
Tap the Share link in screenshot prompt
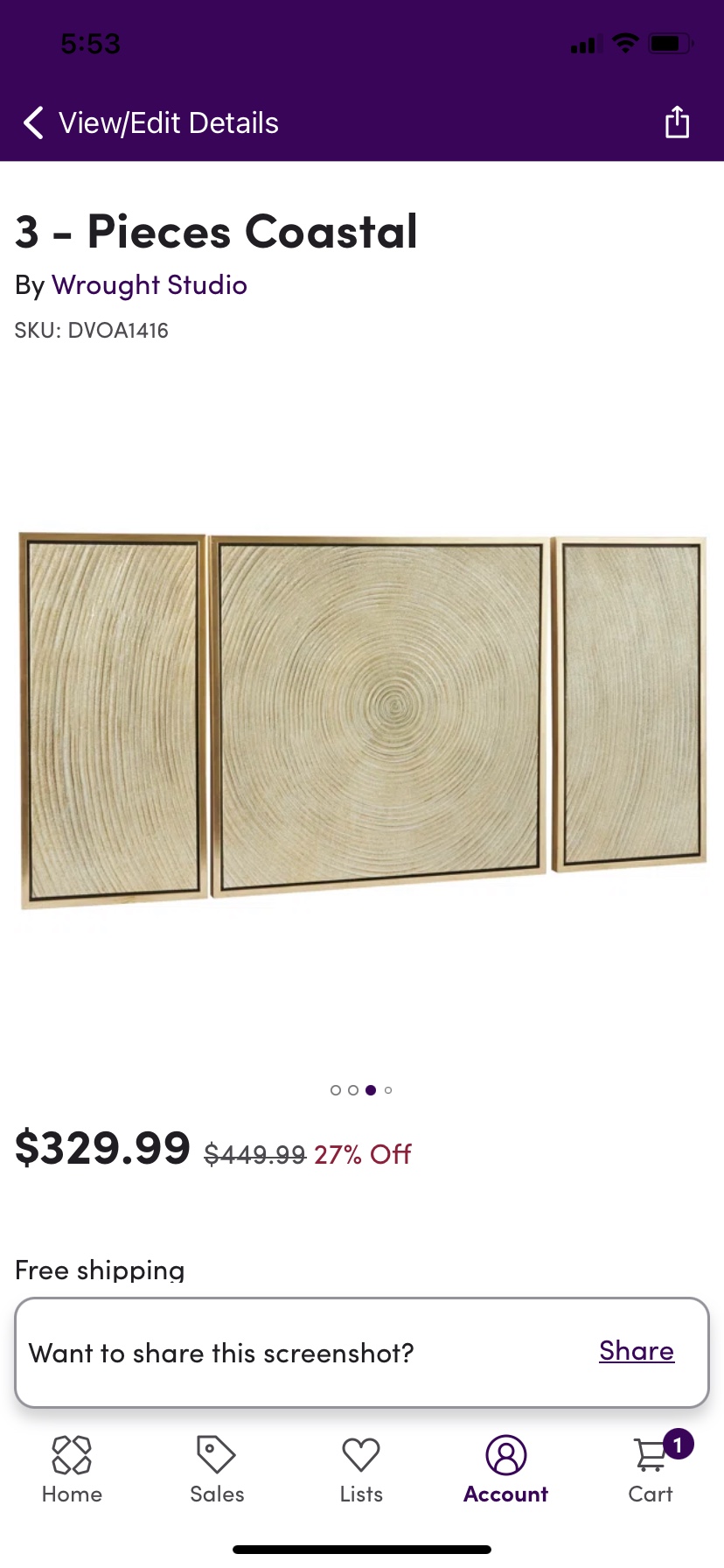click(x=637, y=1350)
